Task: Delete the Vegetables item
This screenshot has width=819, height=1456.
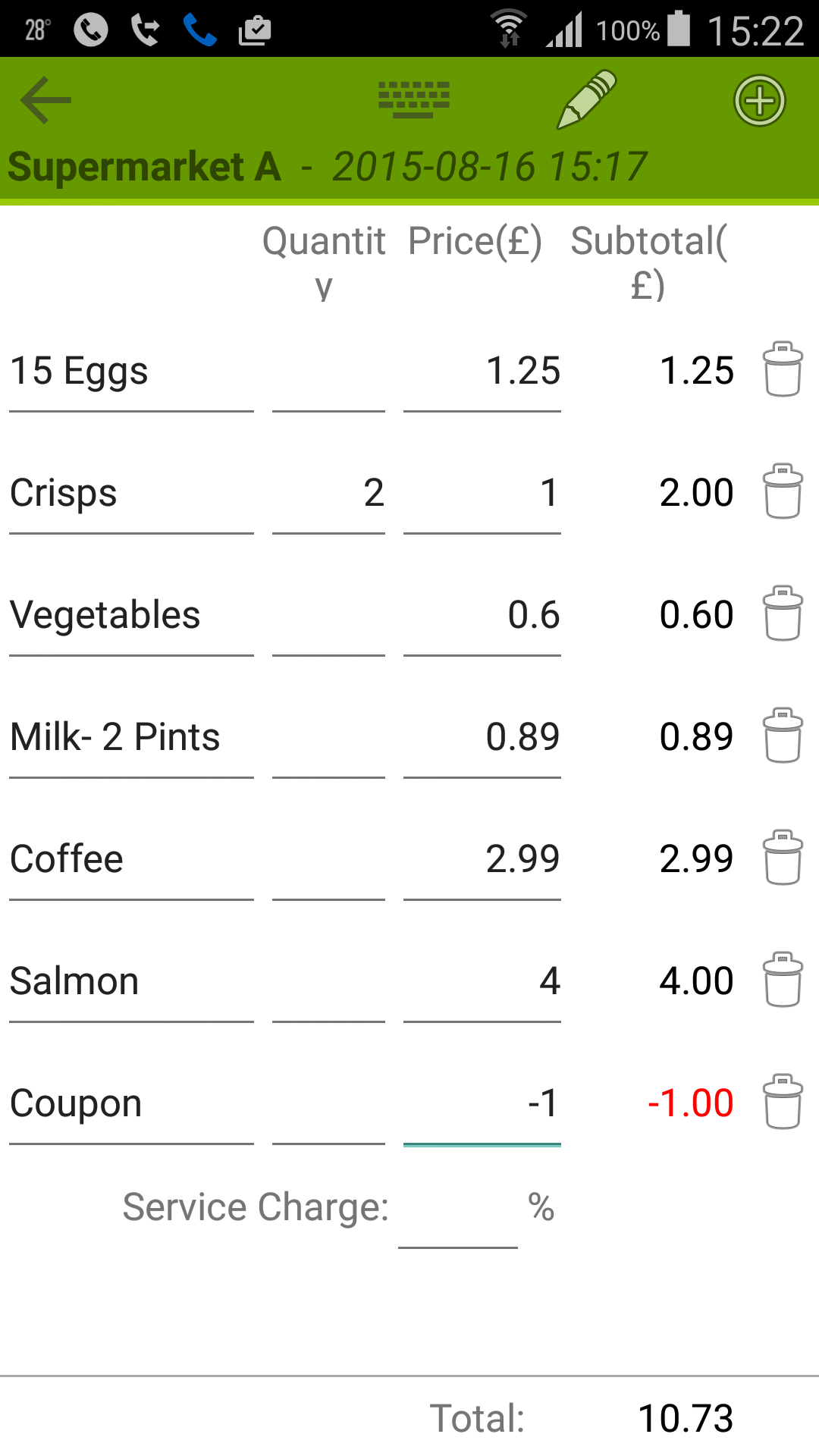Action: point(784,616)
